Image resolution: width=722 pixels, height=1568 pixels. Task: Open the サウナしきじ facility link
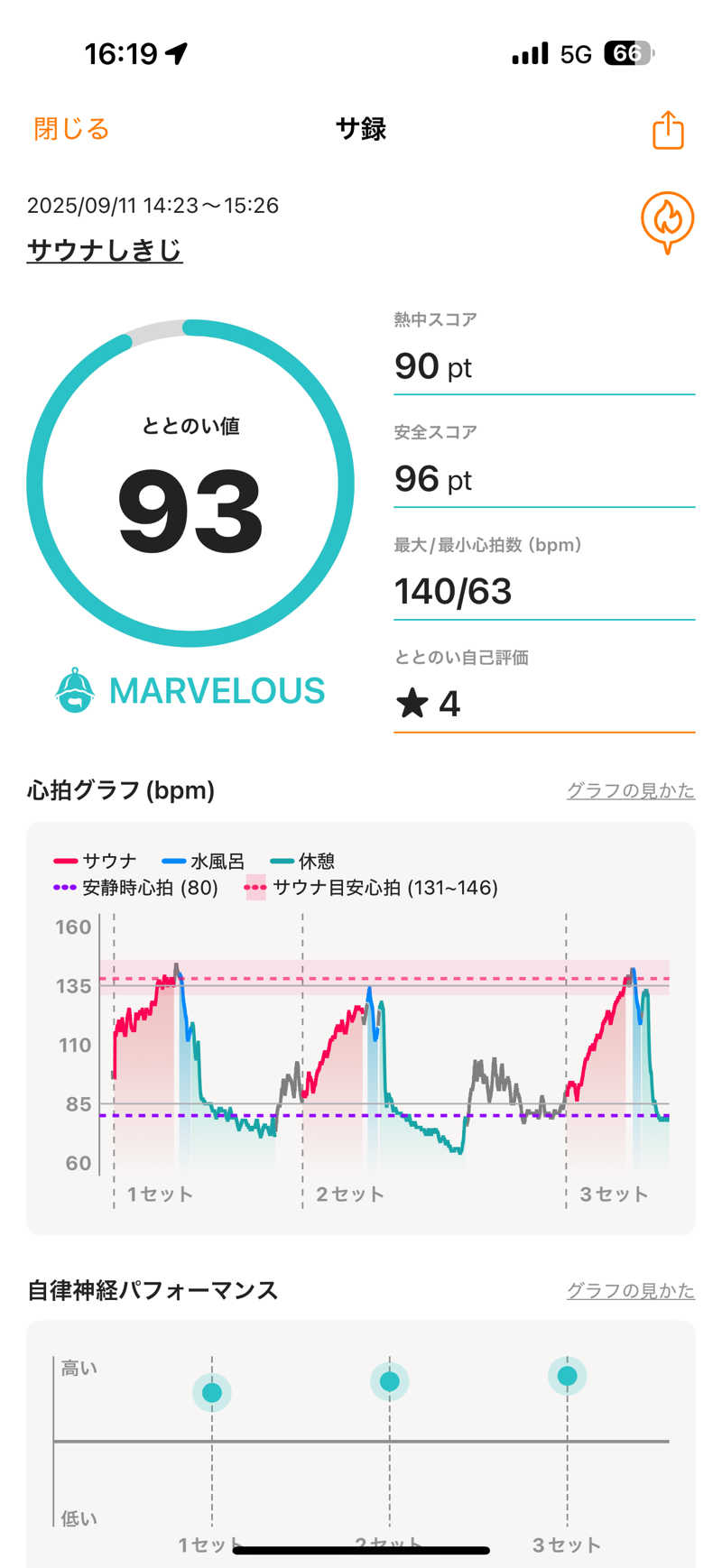[x=105, y=250]
